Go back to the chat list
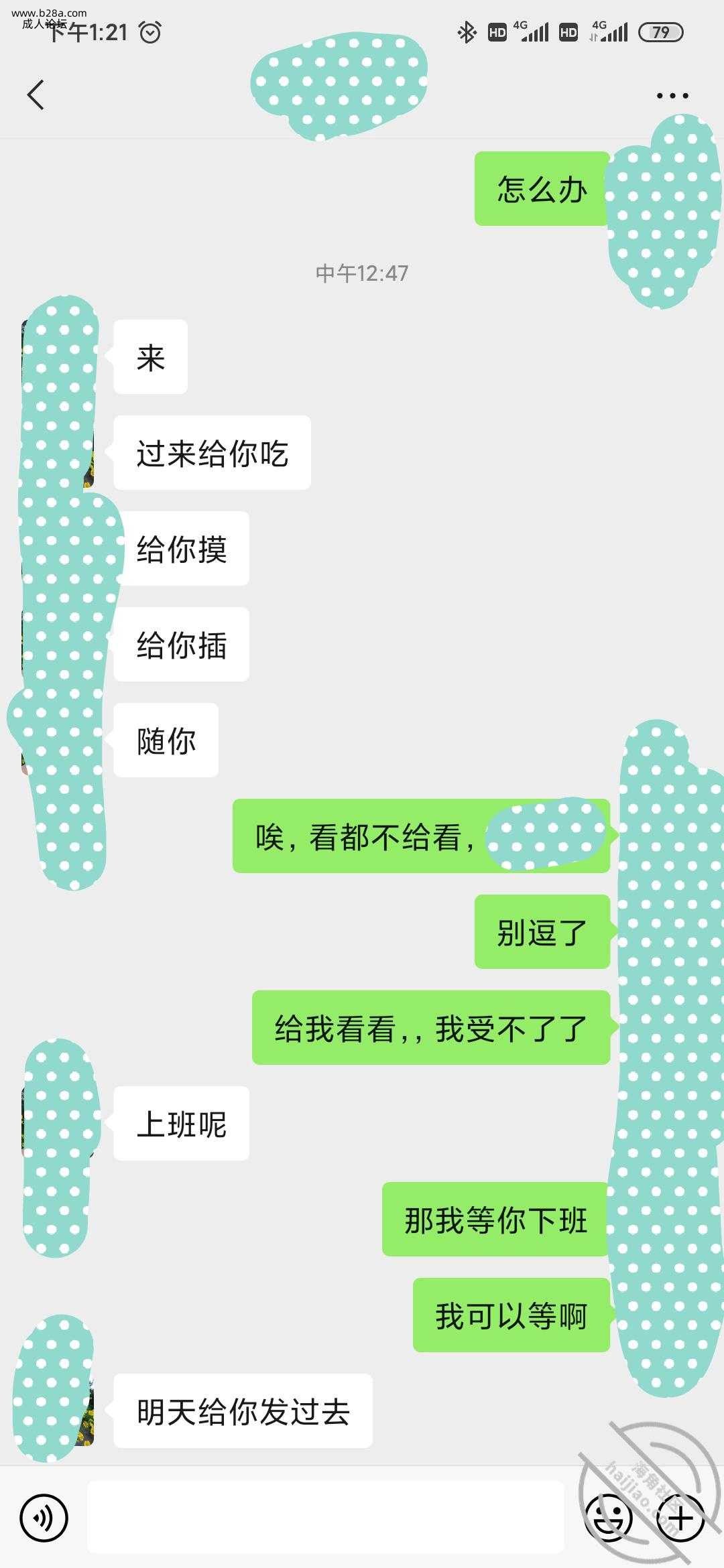 (36, 94)
